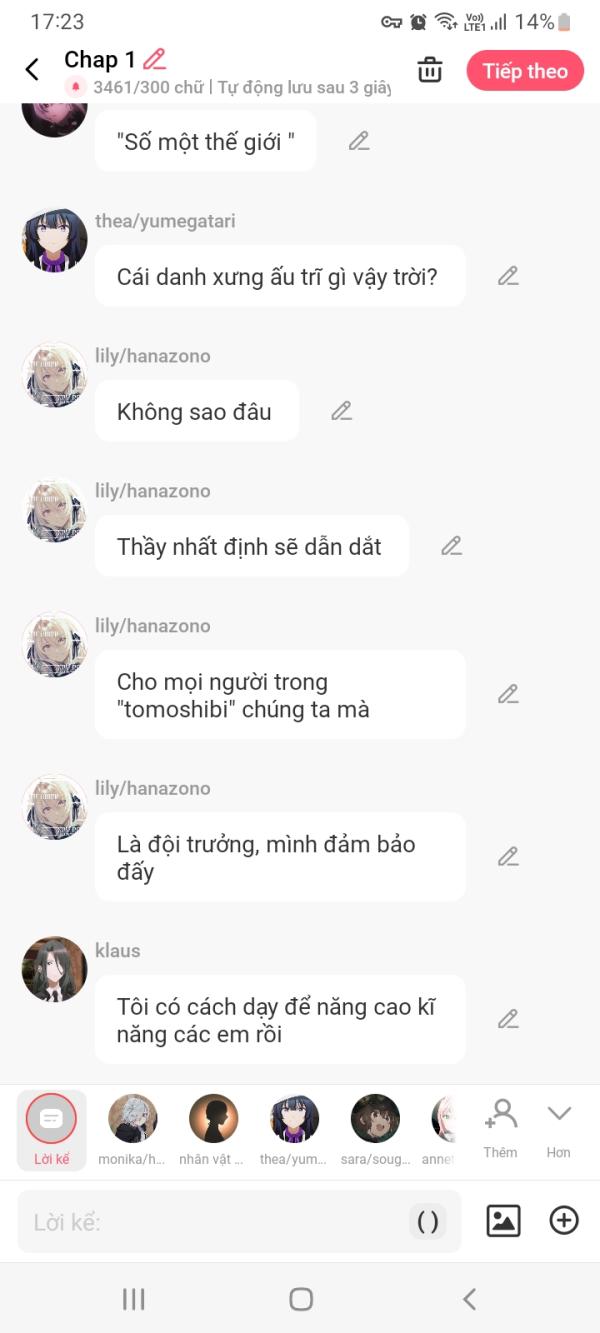Edit the chapter title Chap 1
Viewport: 600px width, 1333px height.
(155, 59)
